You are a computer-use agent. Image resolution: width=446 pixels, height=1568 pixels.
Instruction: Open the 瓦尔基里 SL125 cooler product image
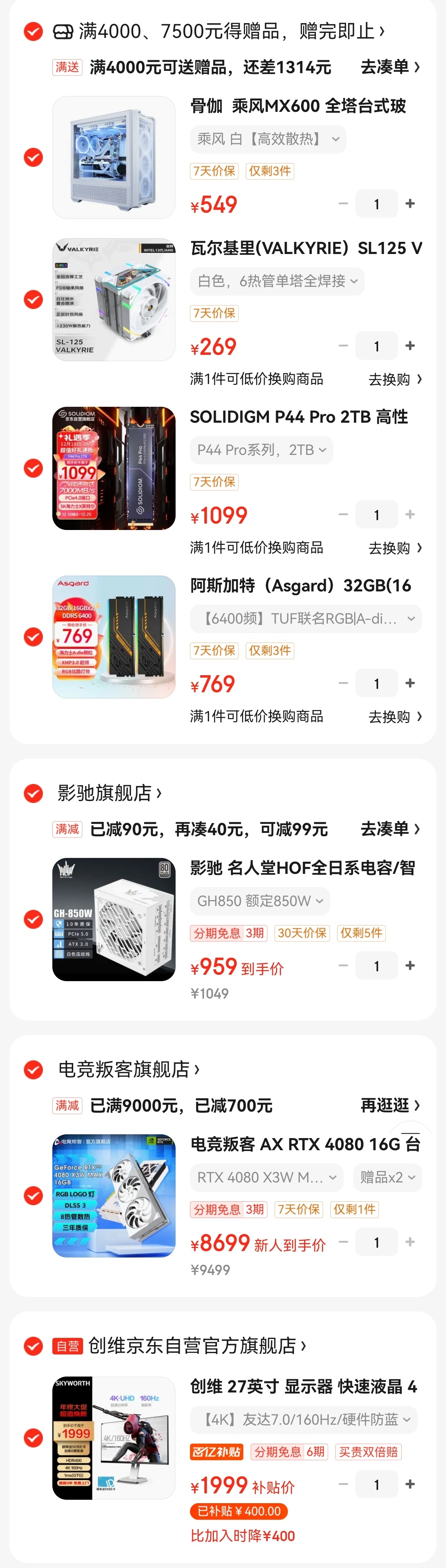(x=114, y=299)
